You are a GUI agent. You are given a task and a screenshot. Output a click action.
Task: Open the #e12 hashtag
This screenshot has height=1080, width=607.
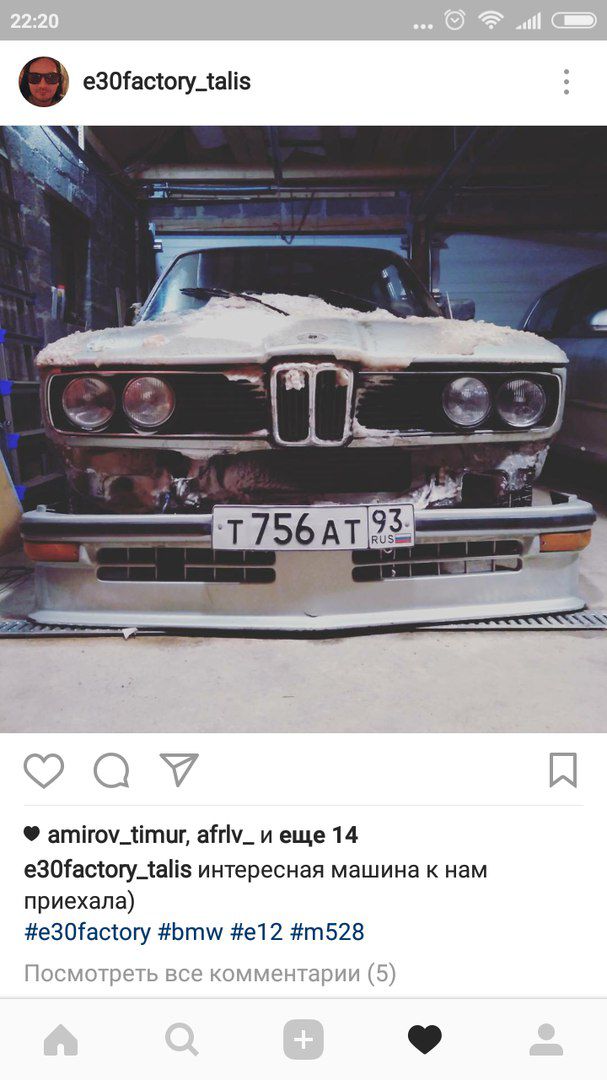tap(256, 932)
